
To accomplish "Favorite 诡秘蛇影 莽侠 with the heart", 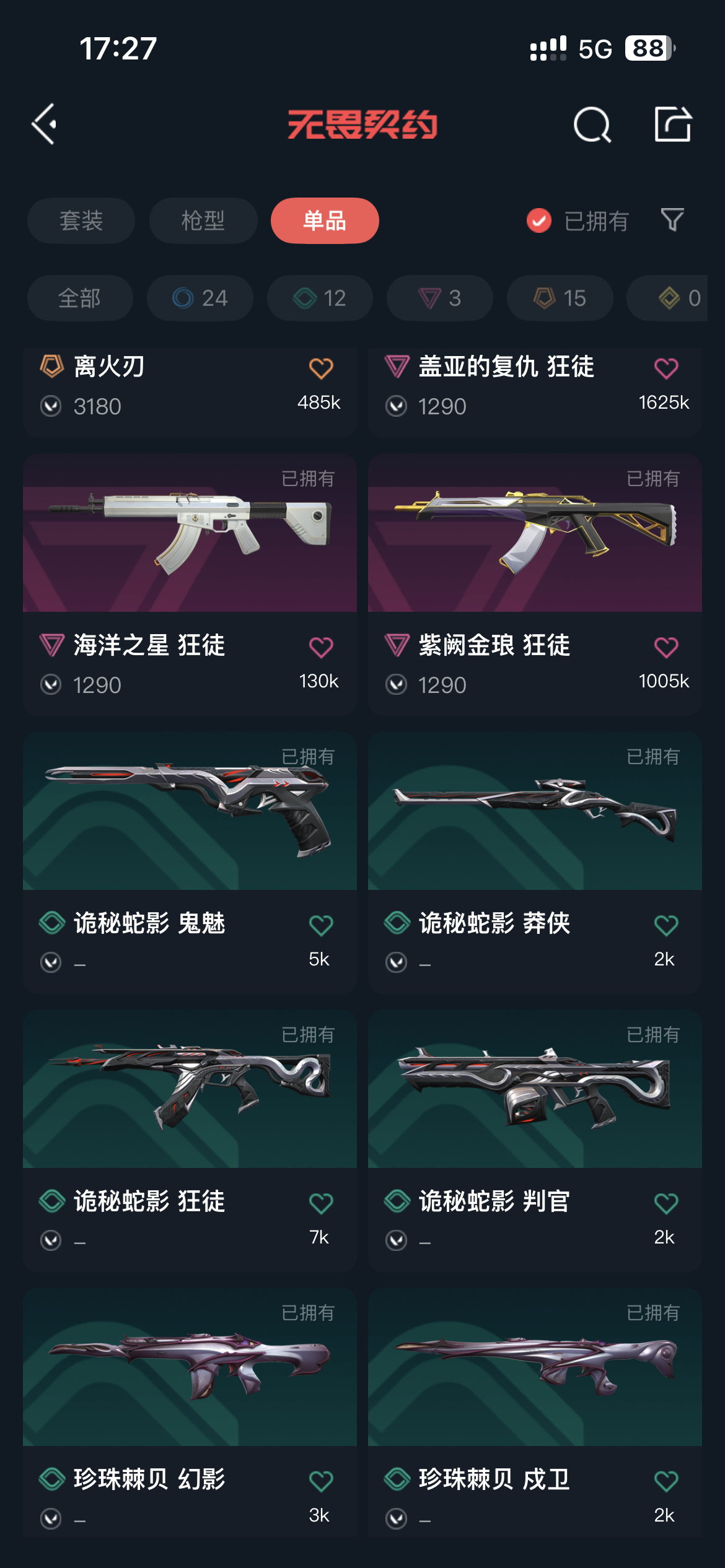I will [666, 926].
